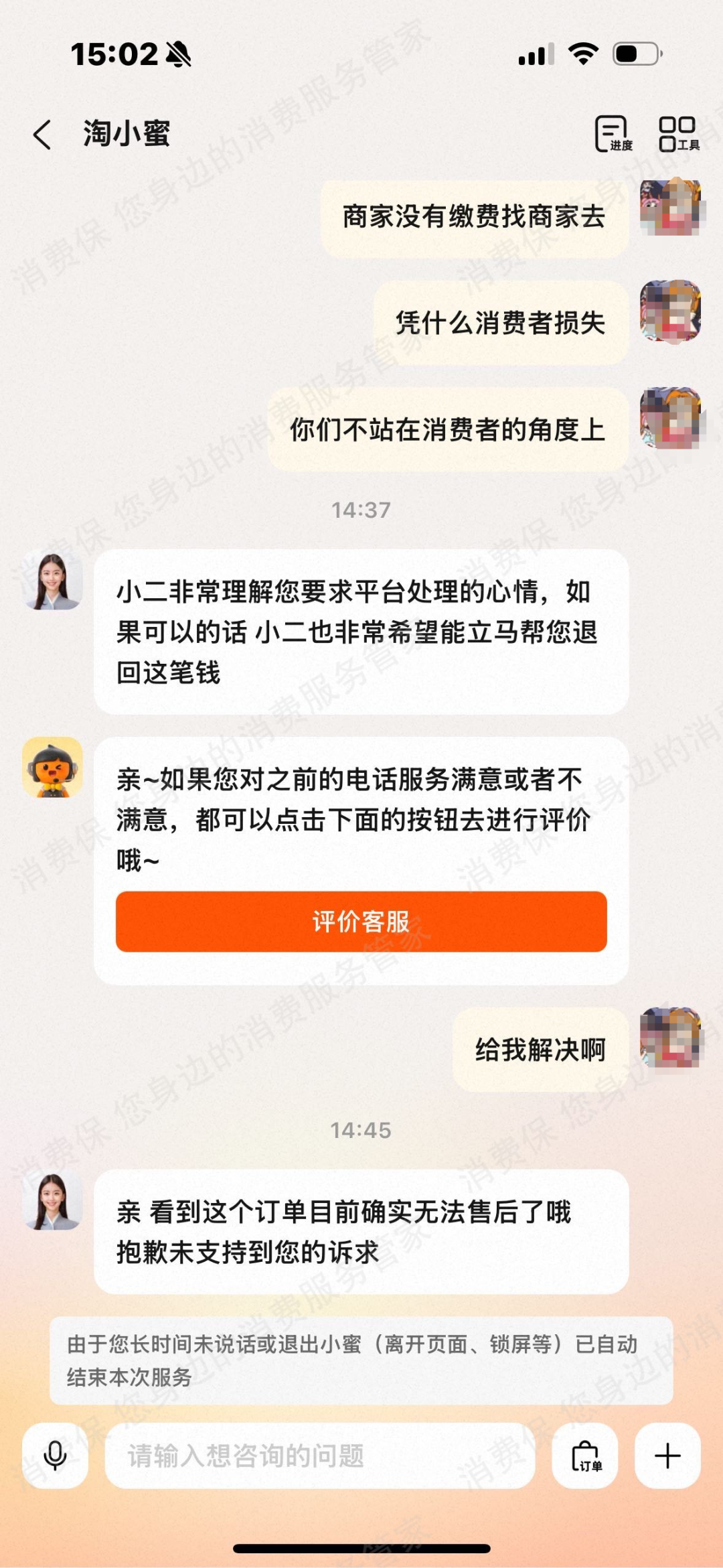Screen dimensions: 723x1568
Task: Tap the orange 评价客服 button
Action: [x=361, y=921]
